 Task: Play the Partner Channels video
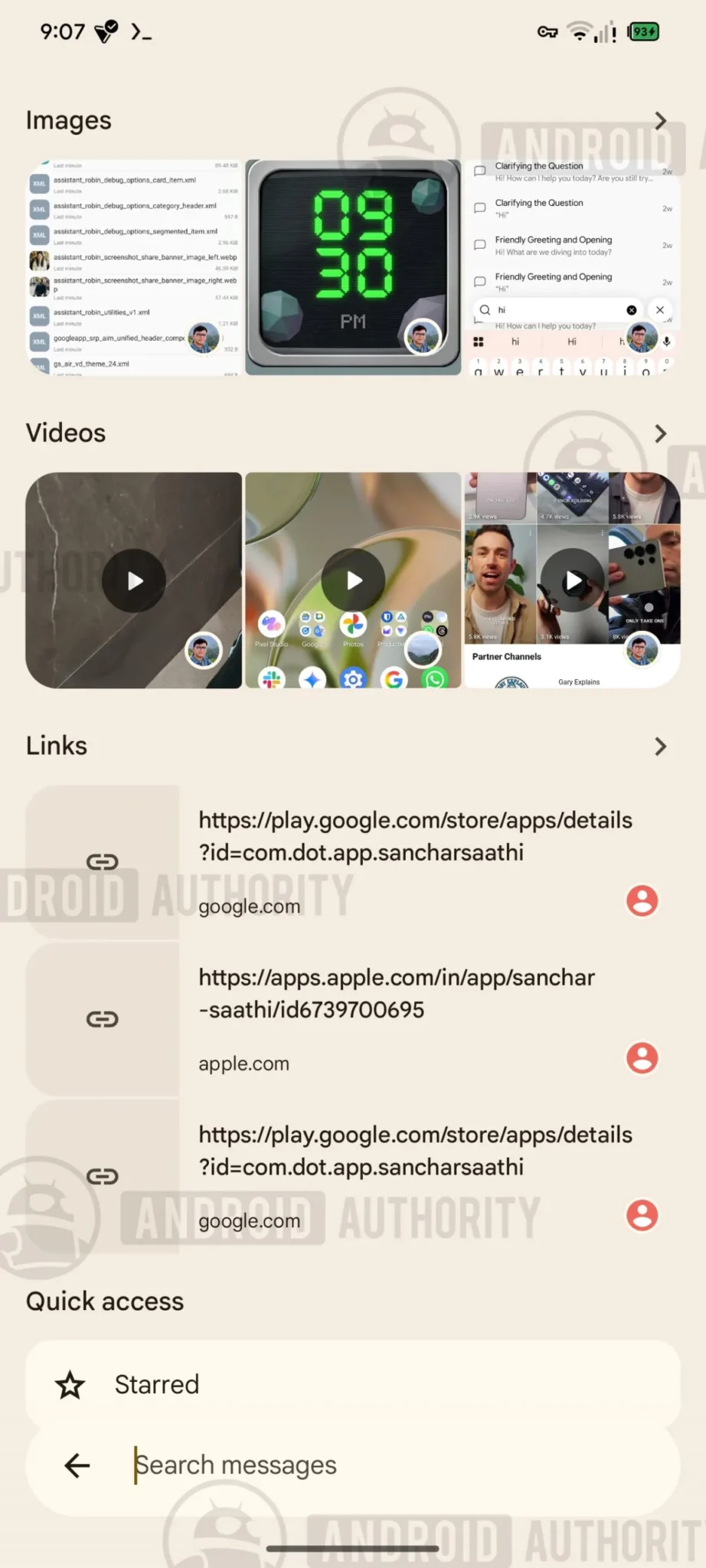(x=572, y=580)
